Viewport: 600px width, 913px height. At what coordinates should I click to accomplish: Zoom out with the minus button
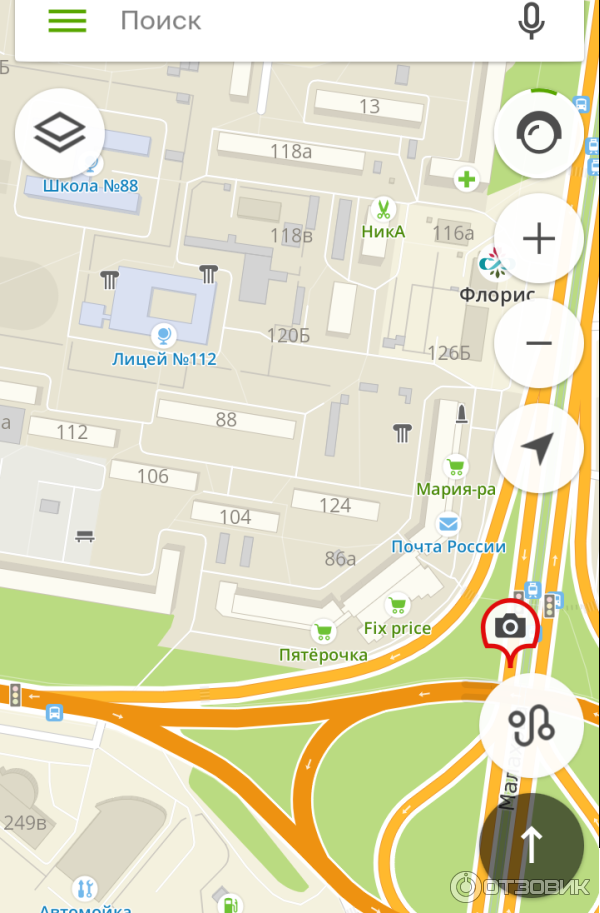[x=539, y=343]
